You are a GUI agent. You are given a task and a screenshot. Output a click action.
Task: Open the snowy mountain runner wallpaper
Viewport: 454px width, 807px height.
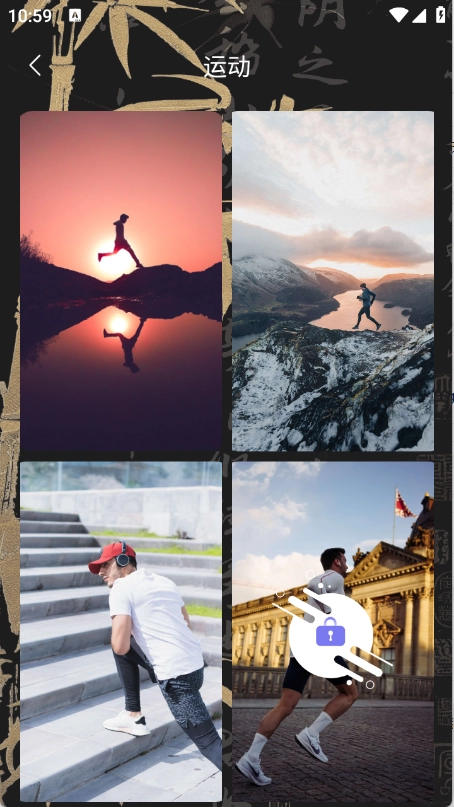coord(333,281)
